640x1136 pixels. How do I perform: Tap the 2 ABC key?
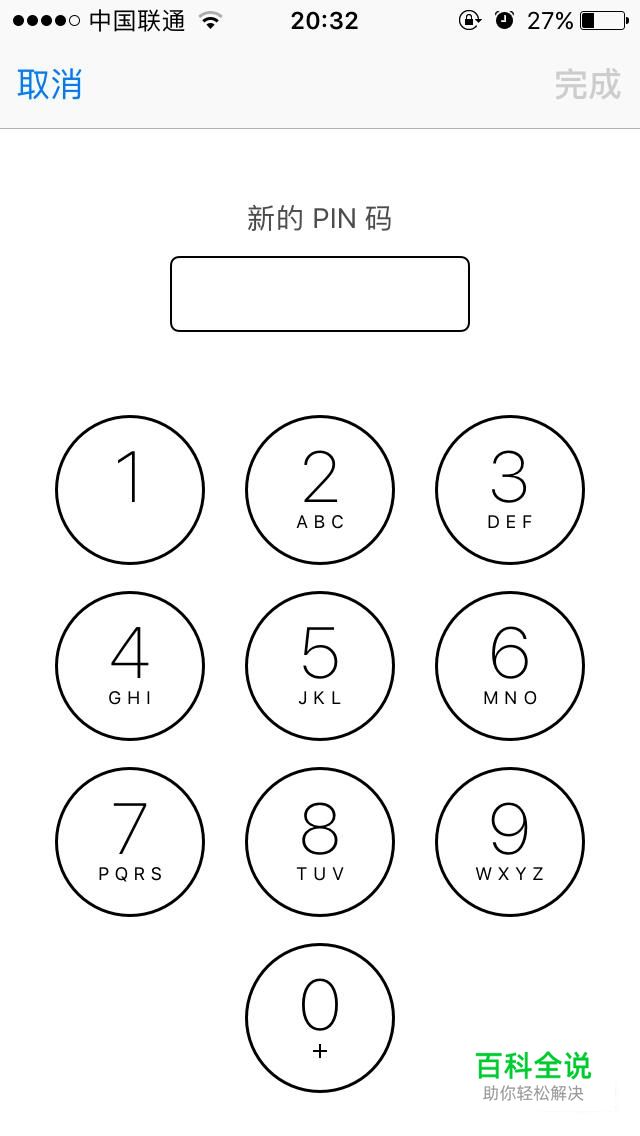(x=320, y=490)
